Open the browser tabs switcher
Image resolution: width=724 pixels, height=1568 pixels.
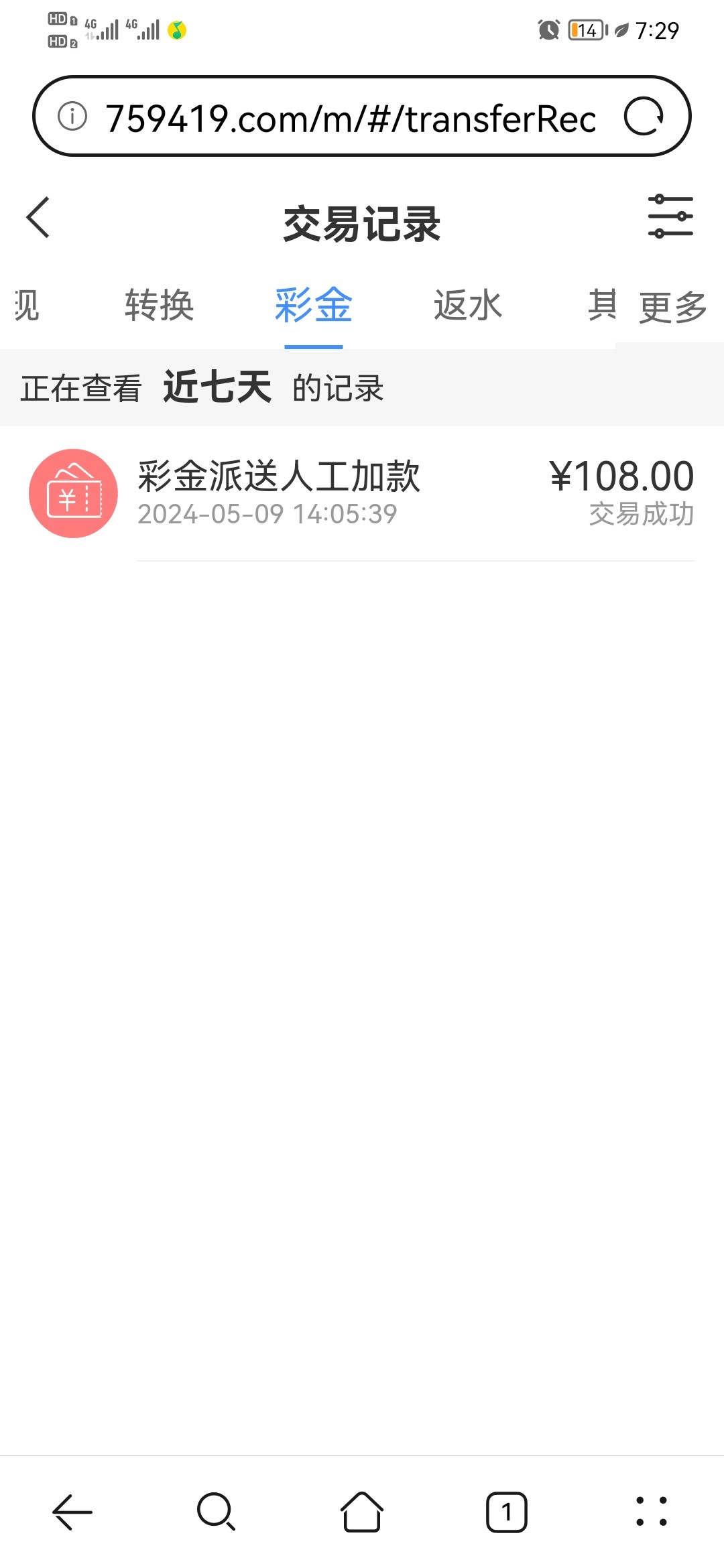coord(506,1512)
